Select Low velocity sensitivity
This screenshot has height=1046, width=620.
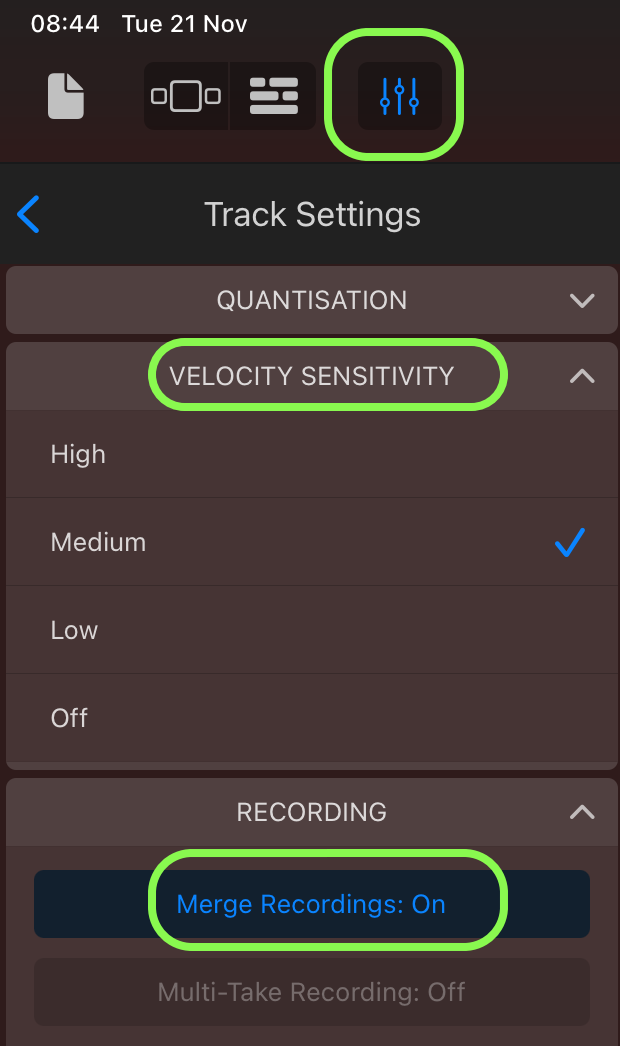click(x=312, y=630)
